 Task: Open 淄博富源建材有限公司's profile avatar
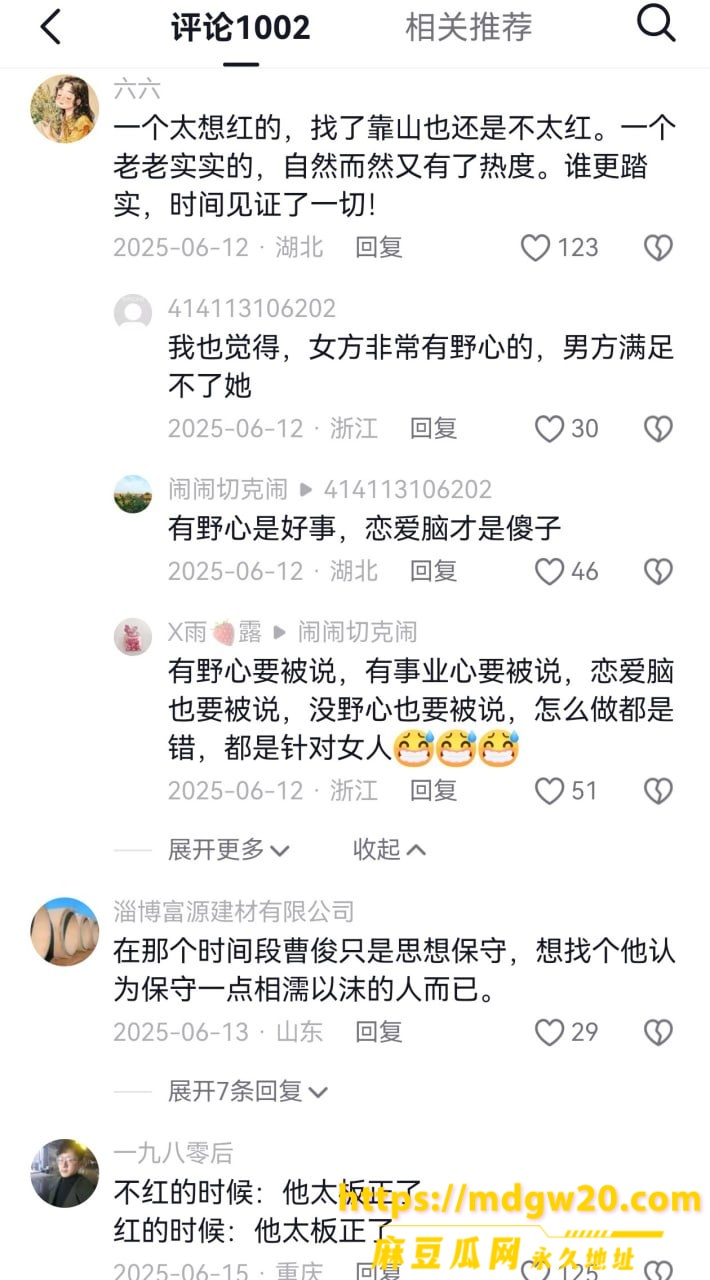tap(65, 931)
